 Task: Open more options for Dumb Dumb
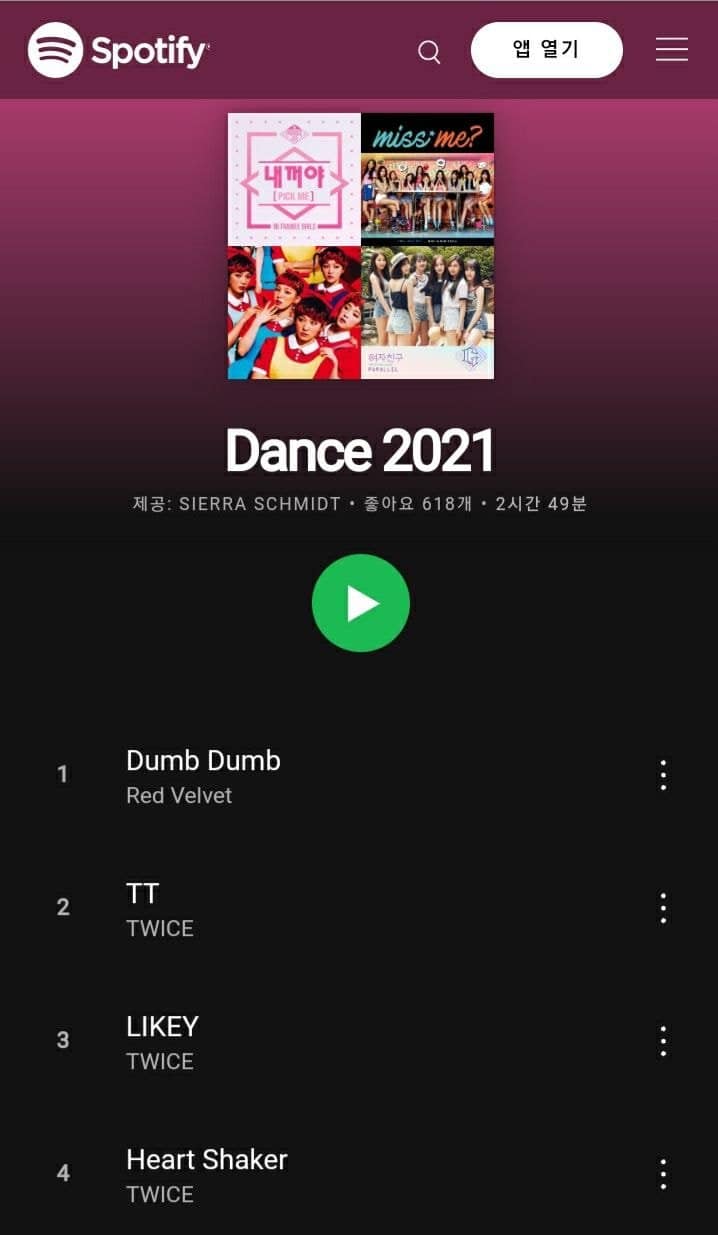pos(662,775)
